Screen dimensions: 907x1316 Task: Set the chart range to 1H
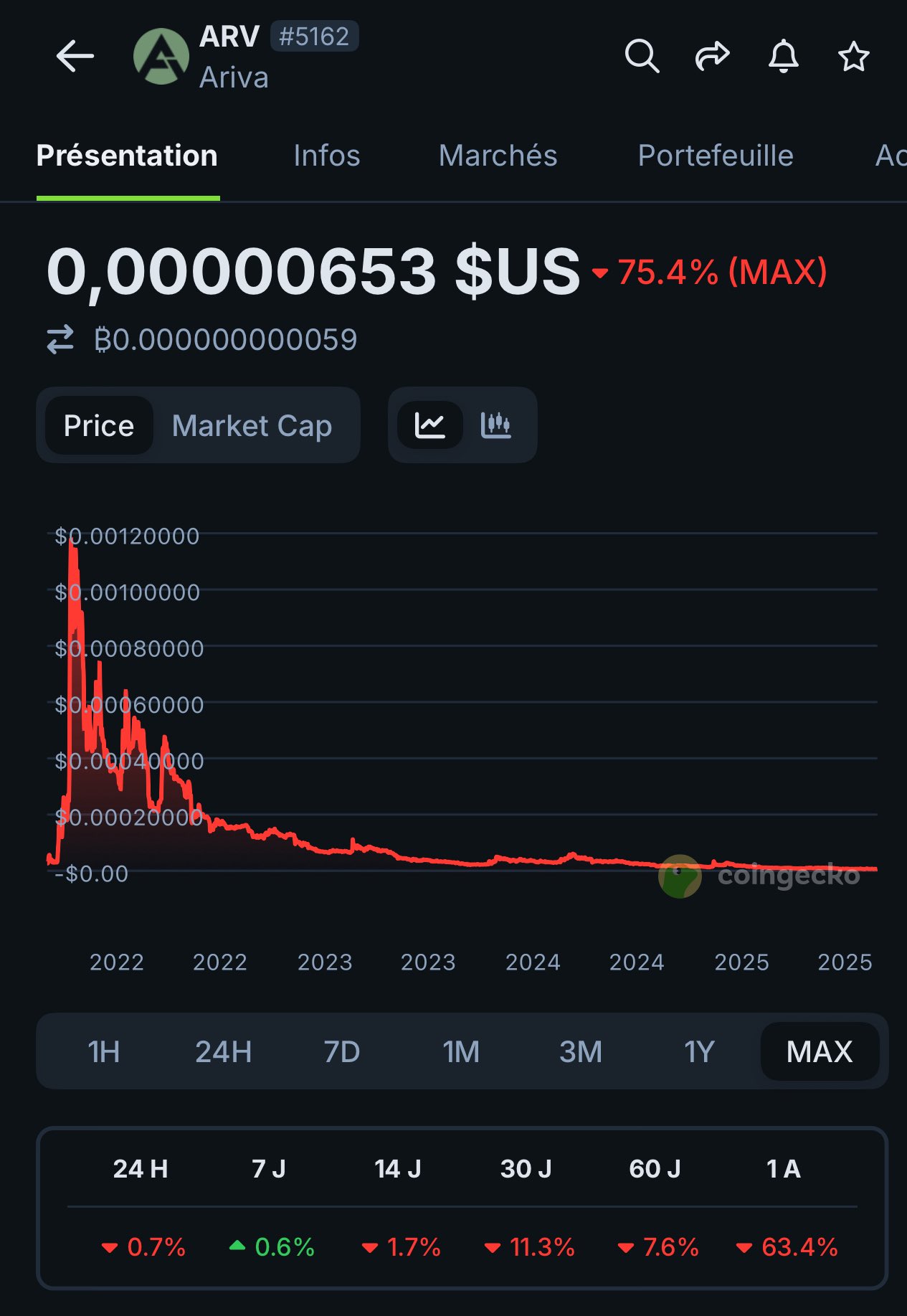point(103,1052)
